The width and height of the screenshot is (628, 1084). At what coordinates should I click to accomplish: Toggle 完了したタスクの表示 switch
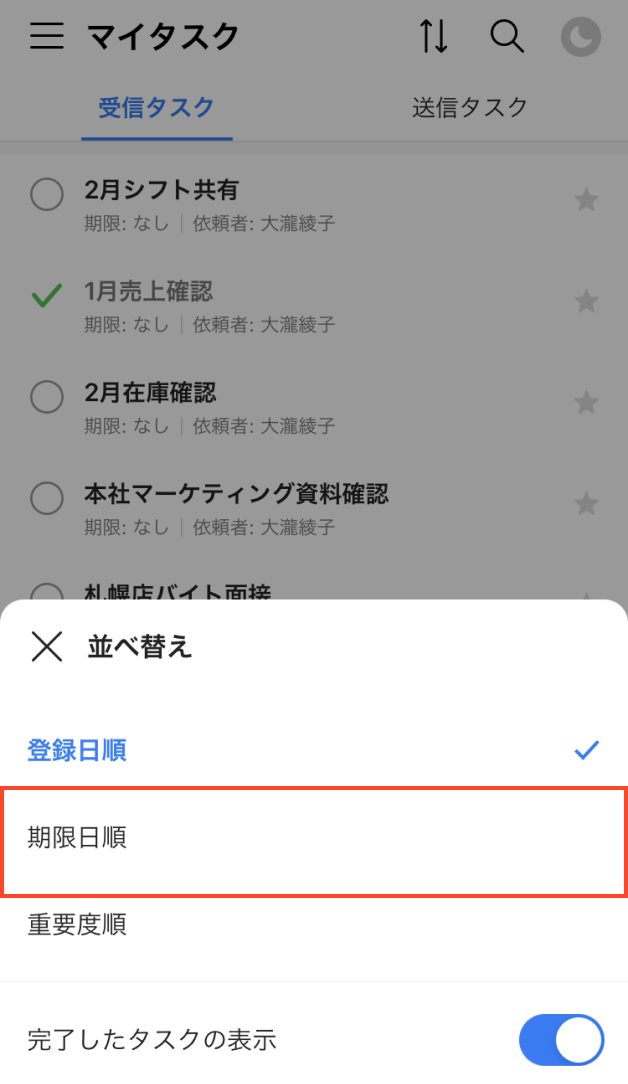561,1040
